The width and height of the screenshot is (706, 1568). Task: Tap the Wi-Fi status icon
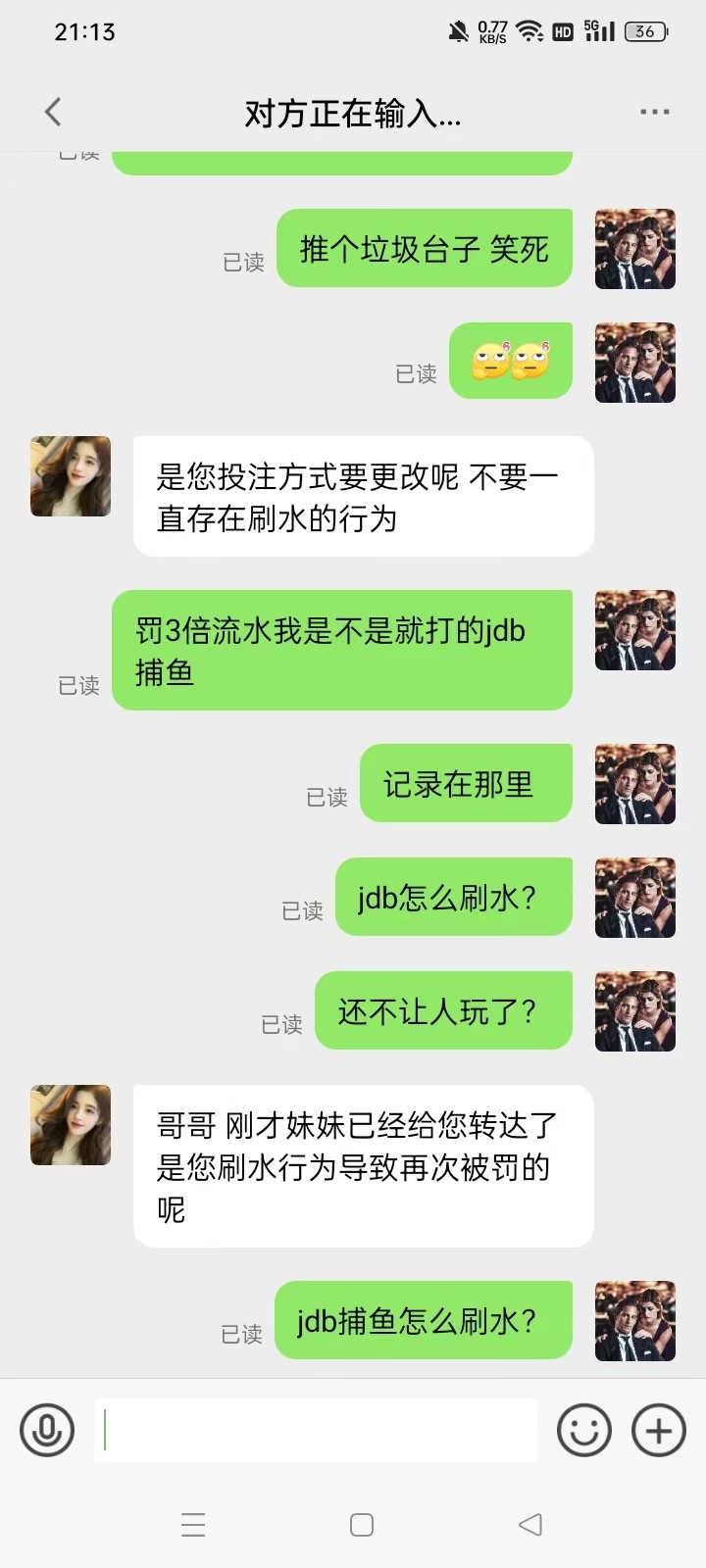[530, 29]
